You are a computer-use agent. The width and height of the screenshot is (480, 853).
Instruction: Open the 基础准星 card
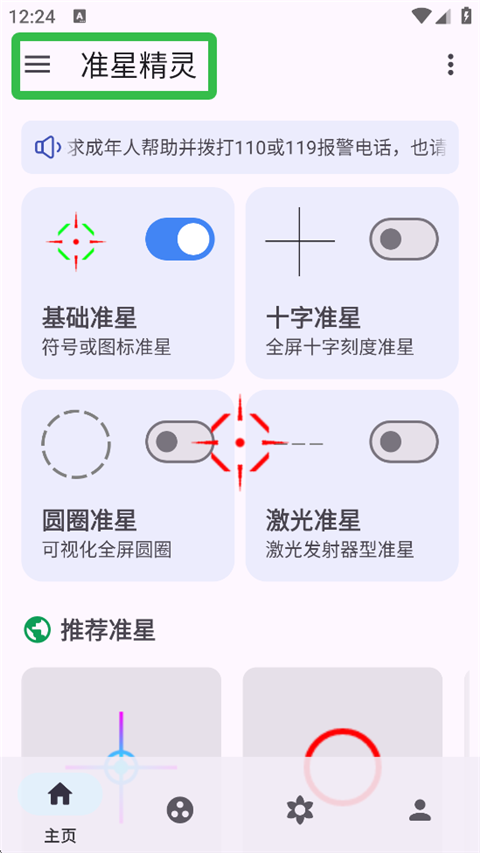(128, 283)
